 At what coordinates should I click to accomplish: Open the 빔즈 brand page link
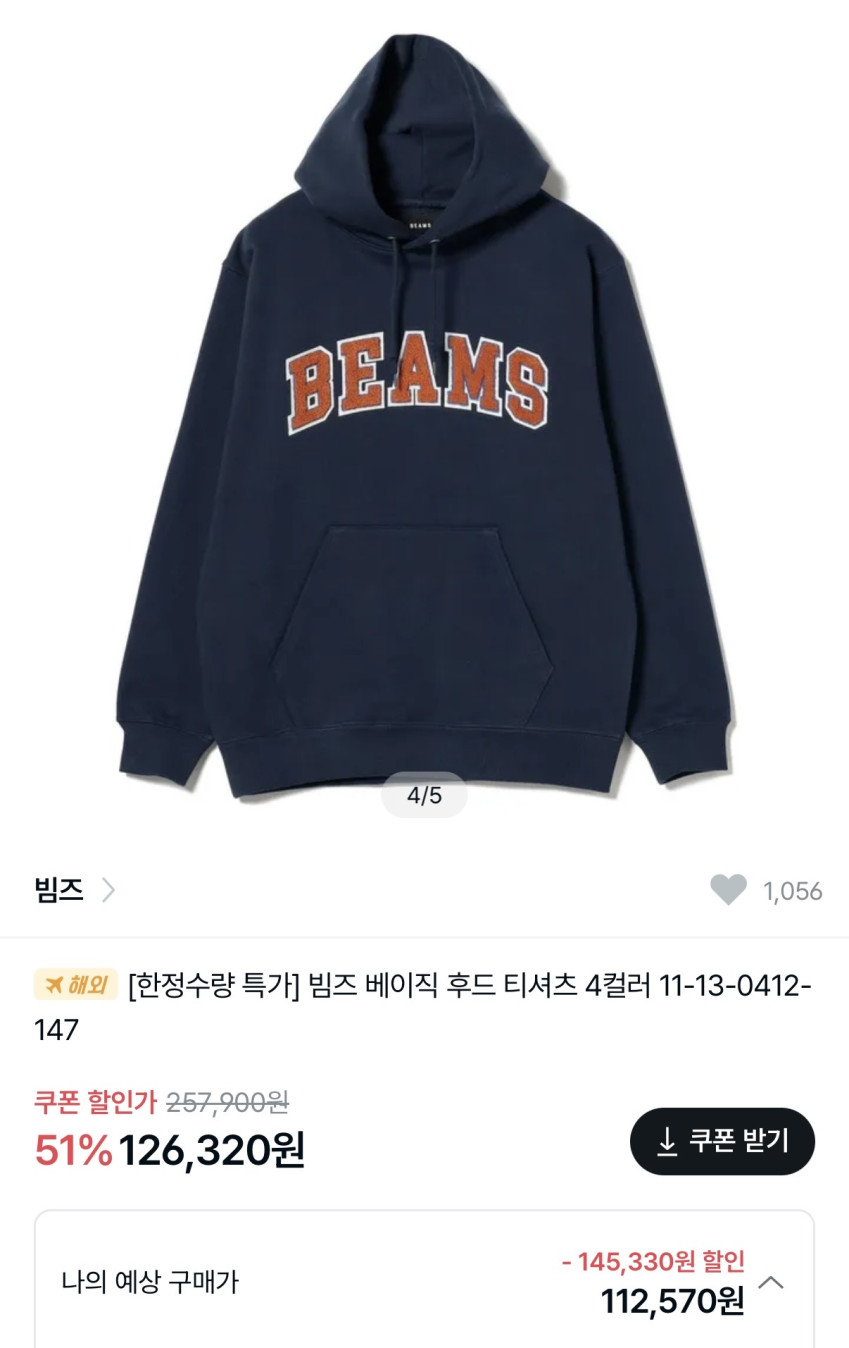[75, 890]
